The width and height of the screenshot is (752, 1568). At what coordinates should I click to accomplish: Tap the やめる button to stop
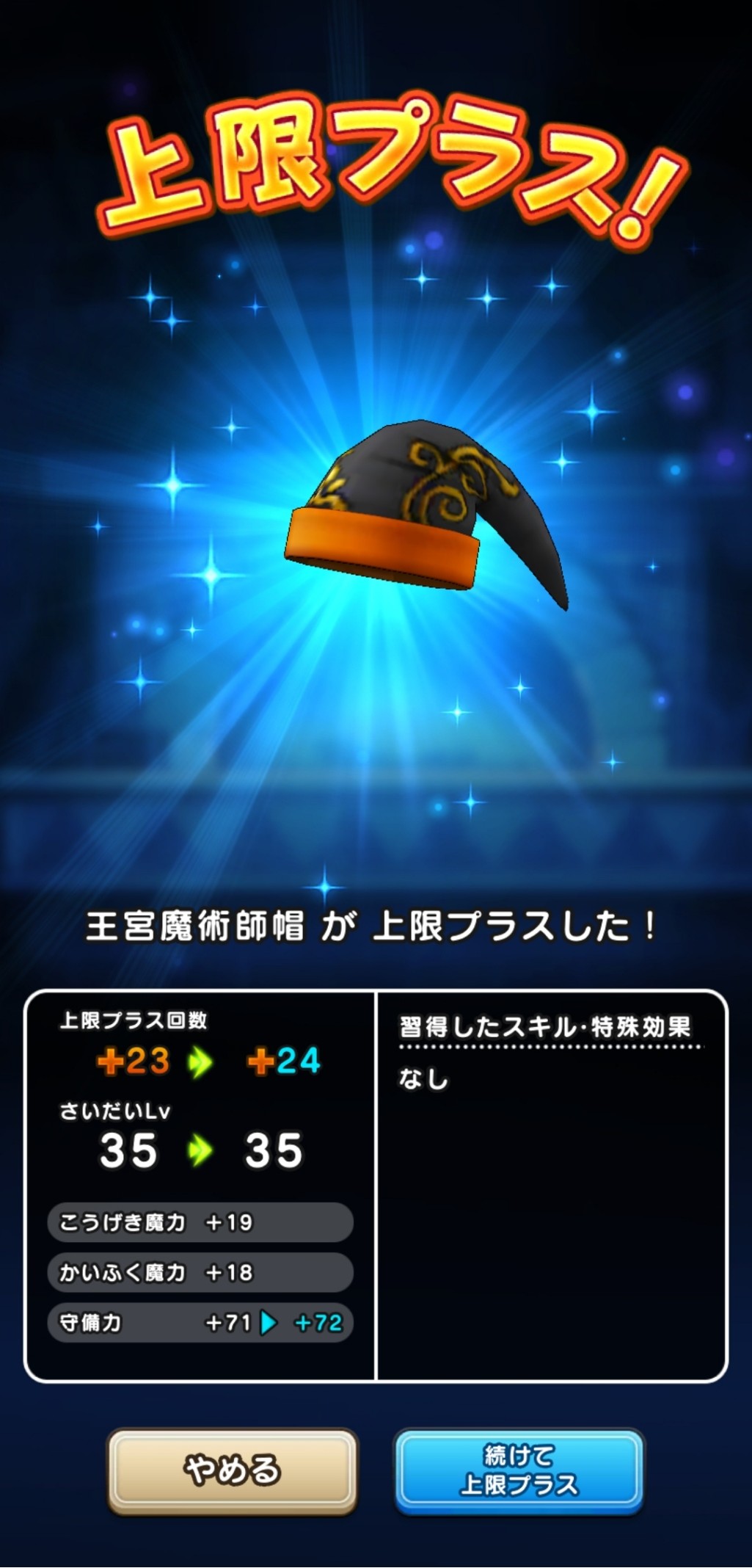pyautogui.click(x=233, y=1470)
